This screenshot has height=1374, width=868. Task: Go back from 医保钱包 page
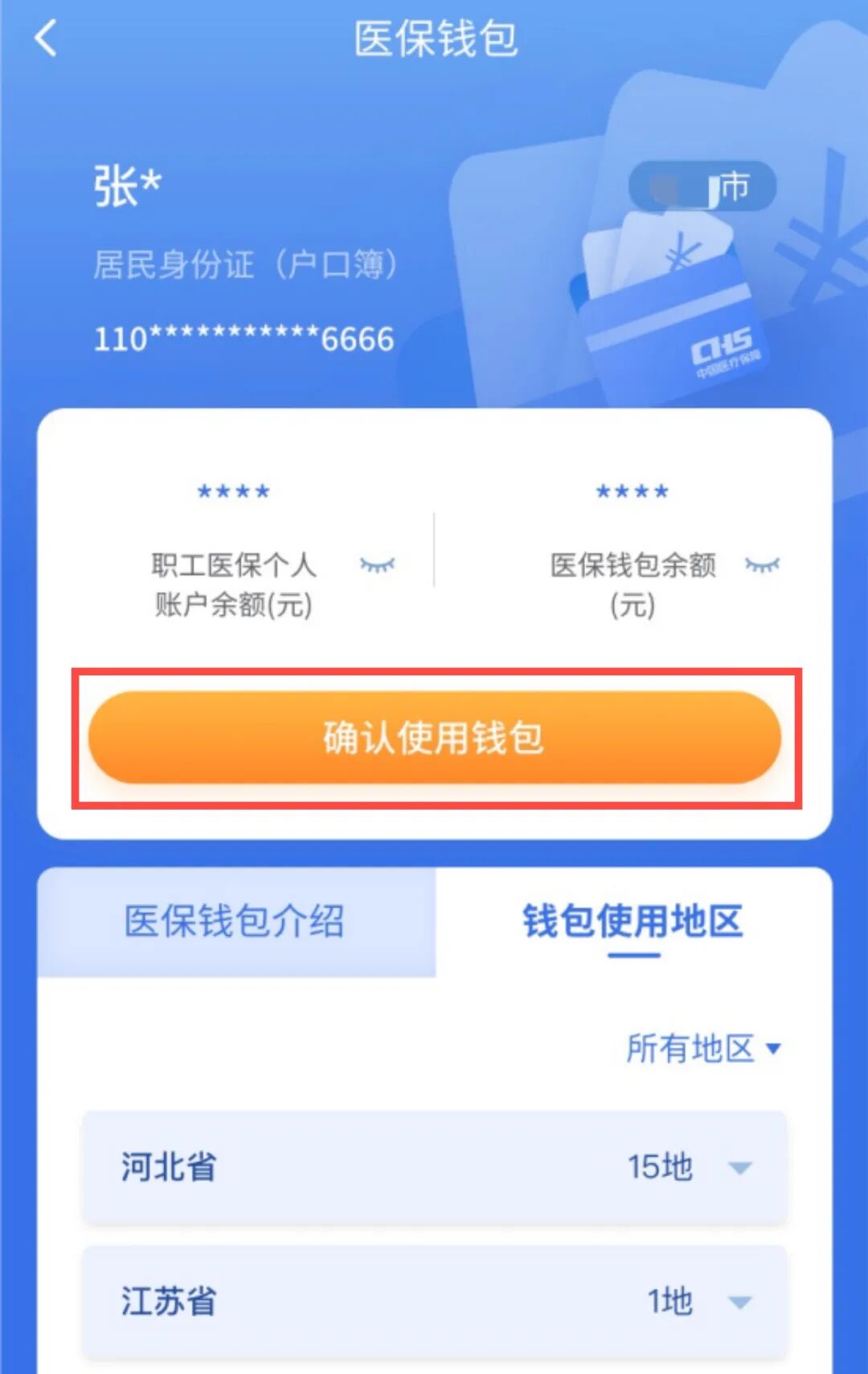pos(46,39)
